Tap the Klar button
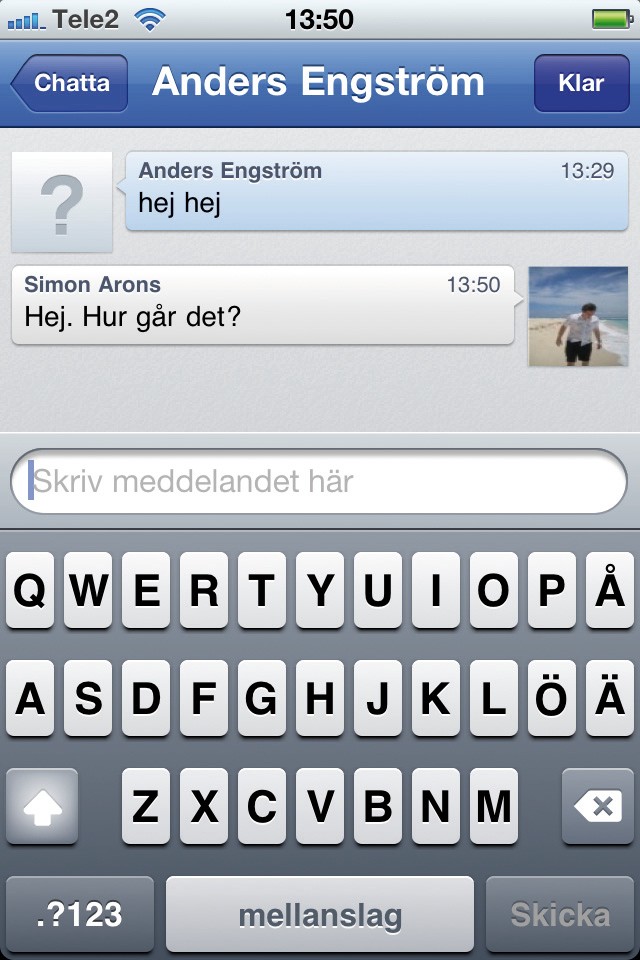 581,83
